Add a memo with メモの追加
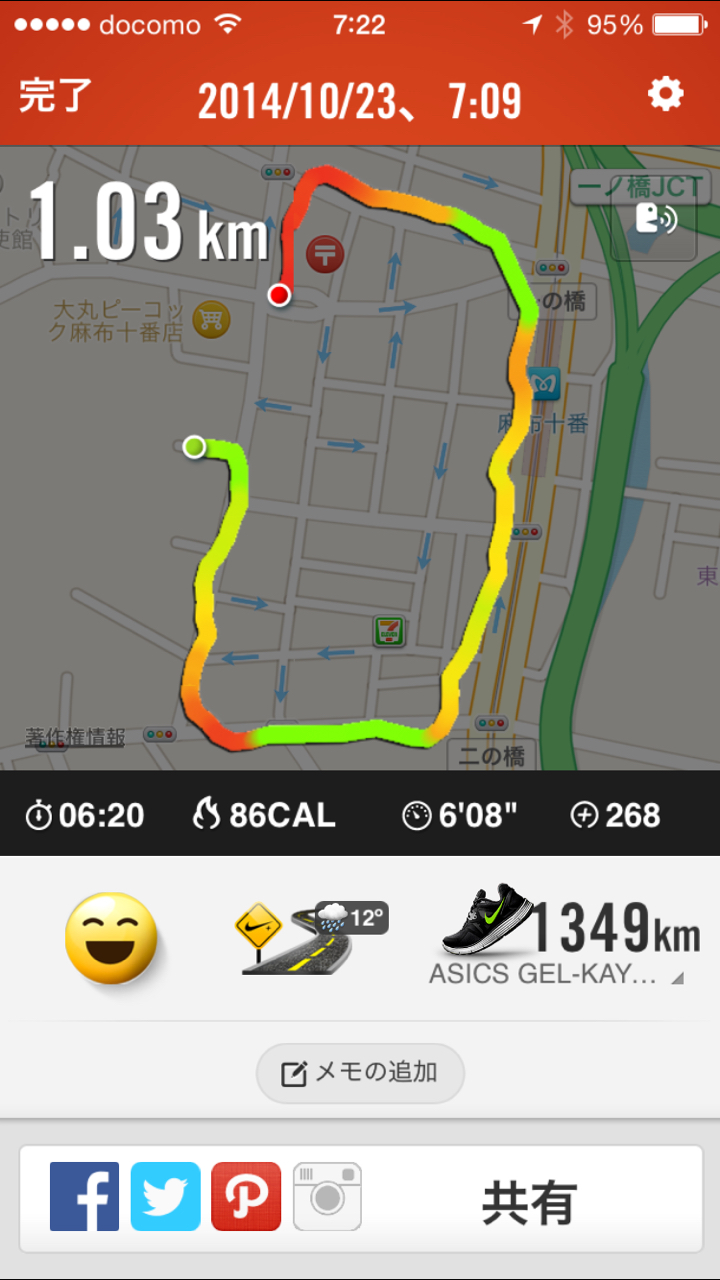720x1280 pixels. 360,1073
